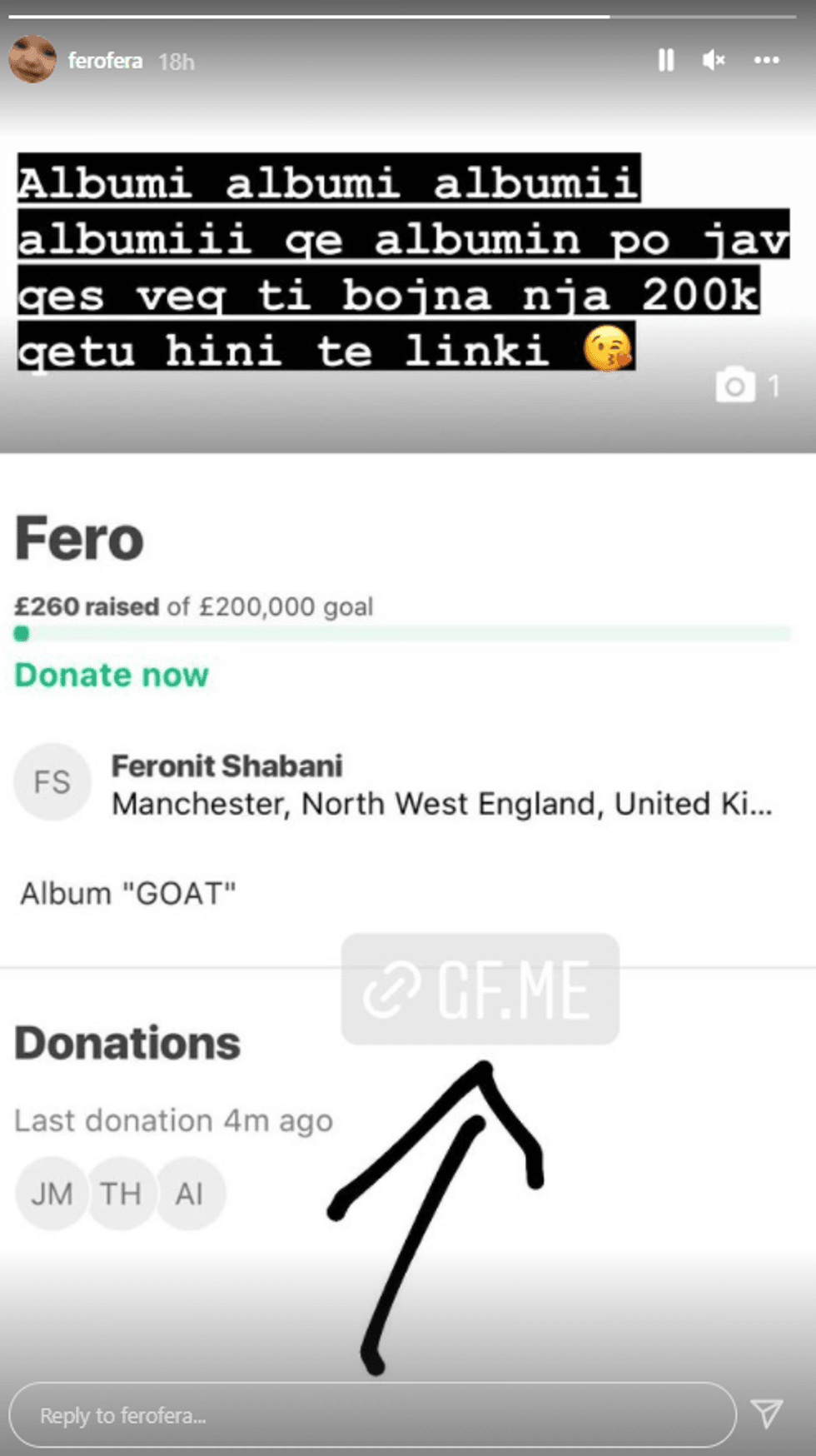Type a reply to ferofera
Viewport: 816px width, 1456px height.
371,1415
